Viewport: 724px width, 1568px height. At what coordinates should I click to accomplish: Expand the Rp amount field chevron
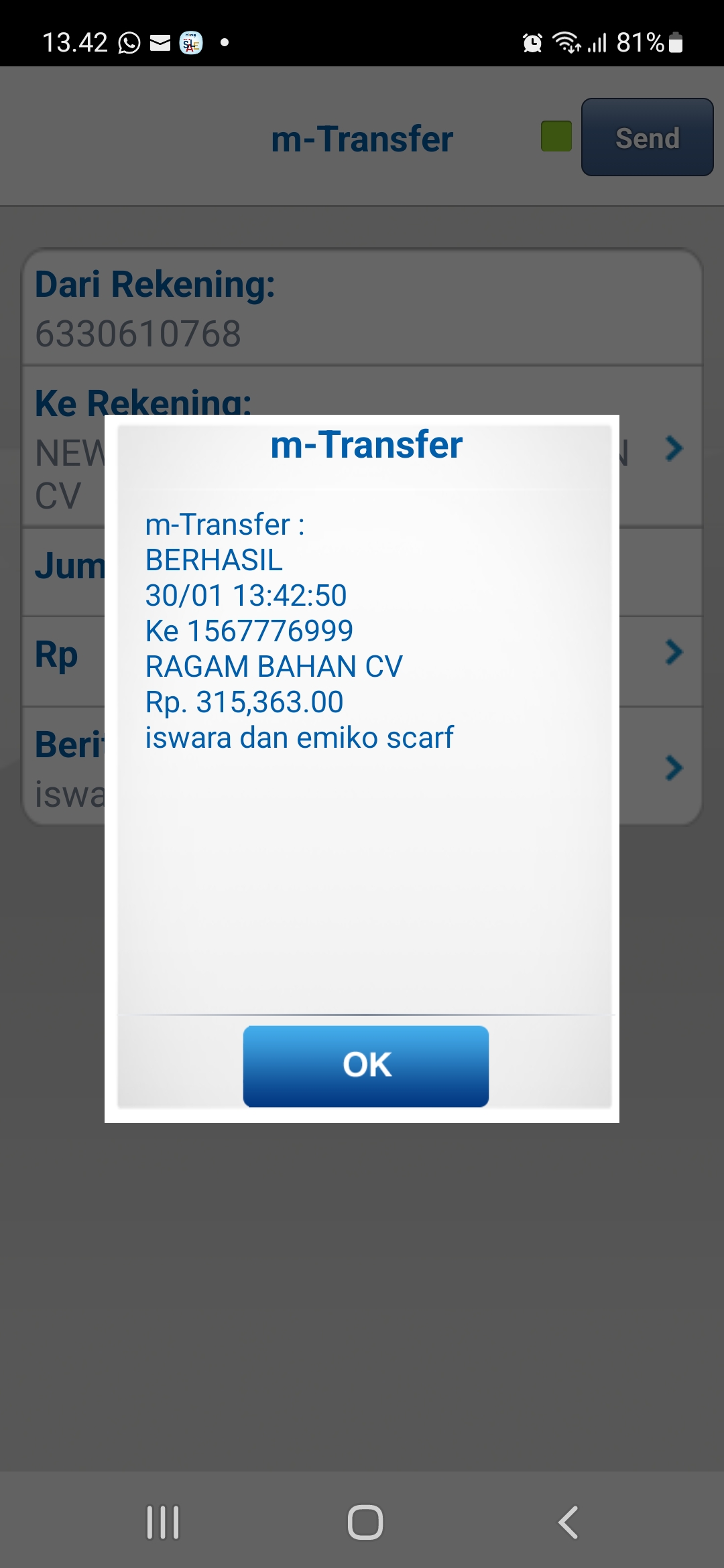(x=674, y=651)
